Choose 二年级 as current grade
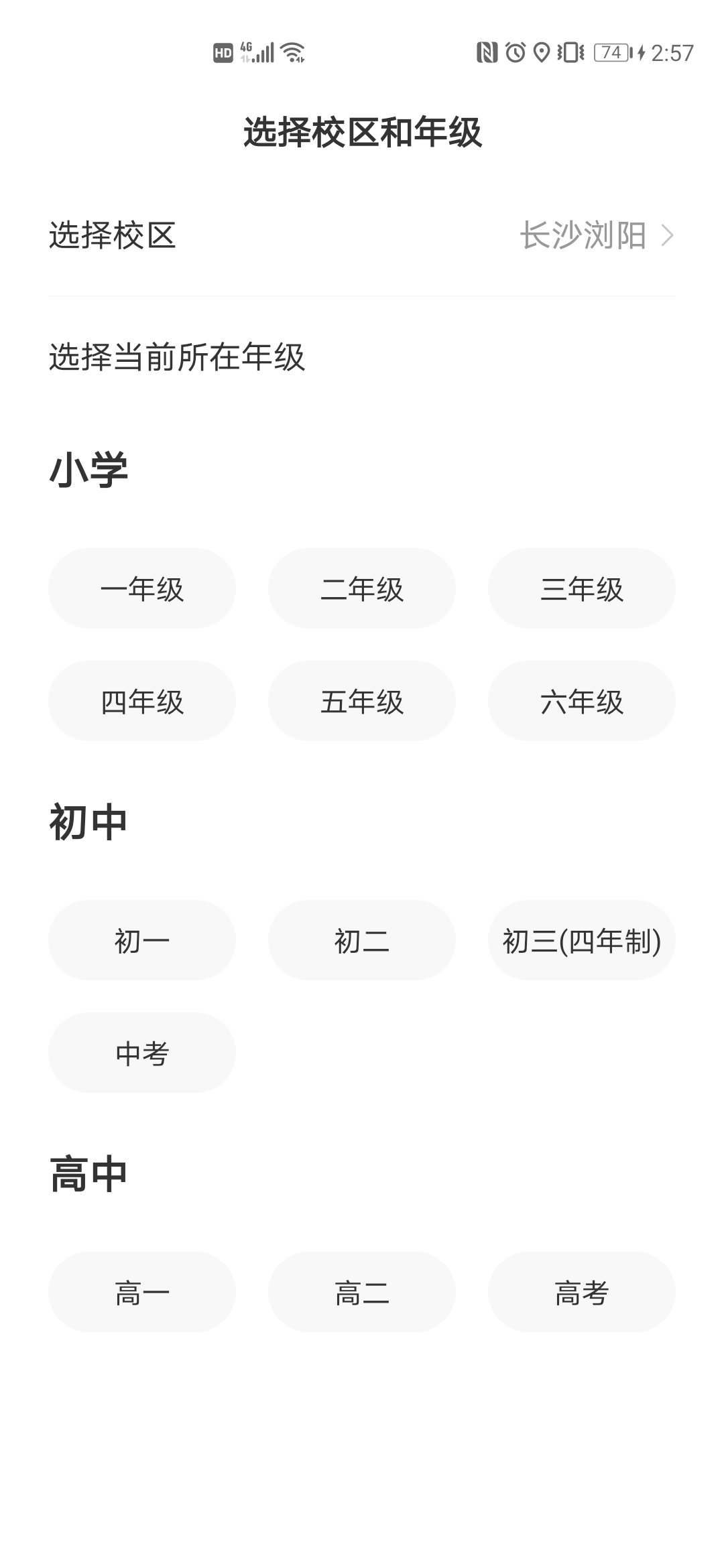 pyautogui.click(x=362, y=588)
